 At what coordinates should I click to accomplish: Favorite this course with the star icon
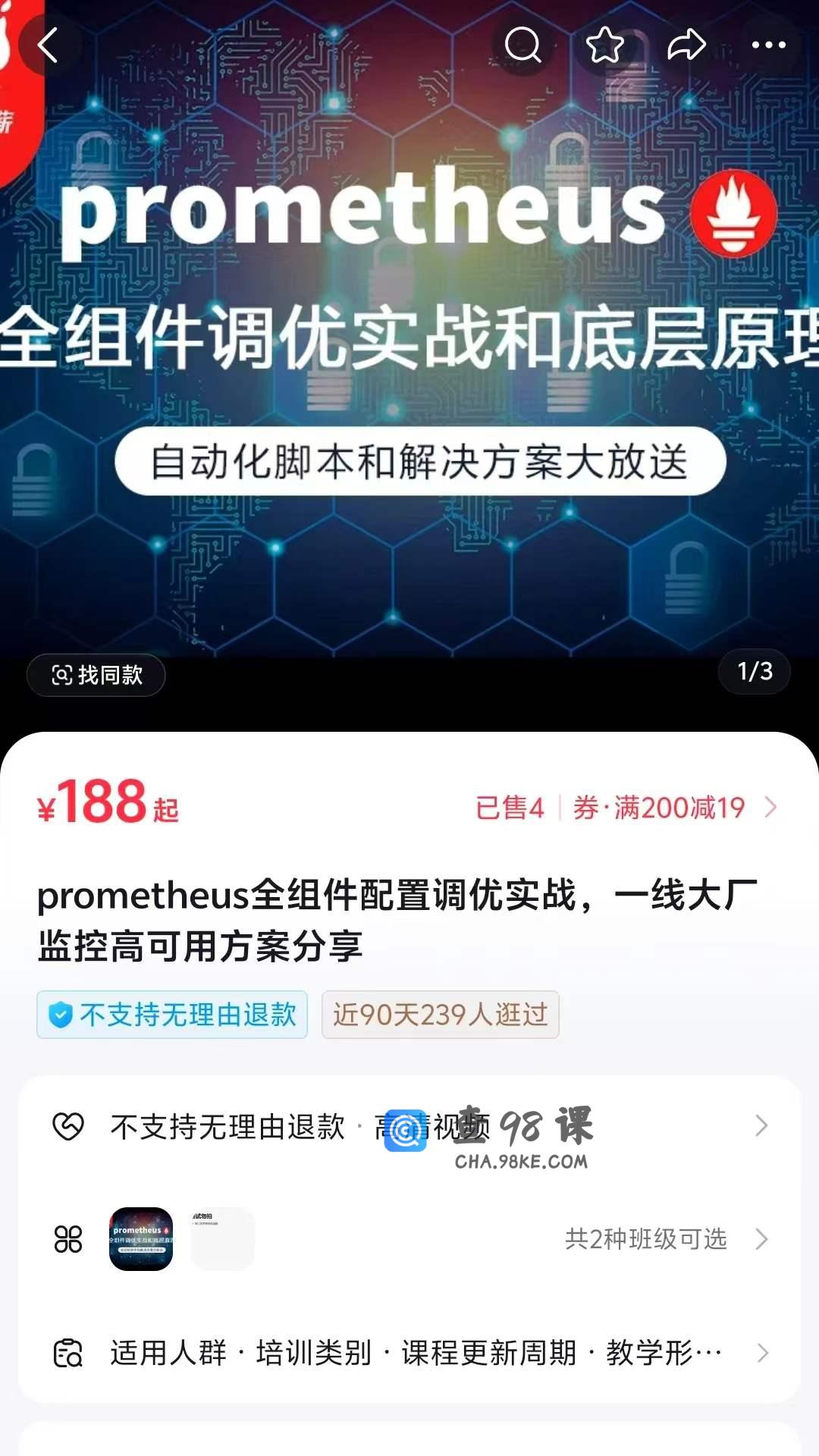tap(605, 45)
